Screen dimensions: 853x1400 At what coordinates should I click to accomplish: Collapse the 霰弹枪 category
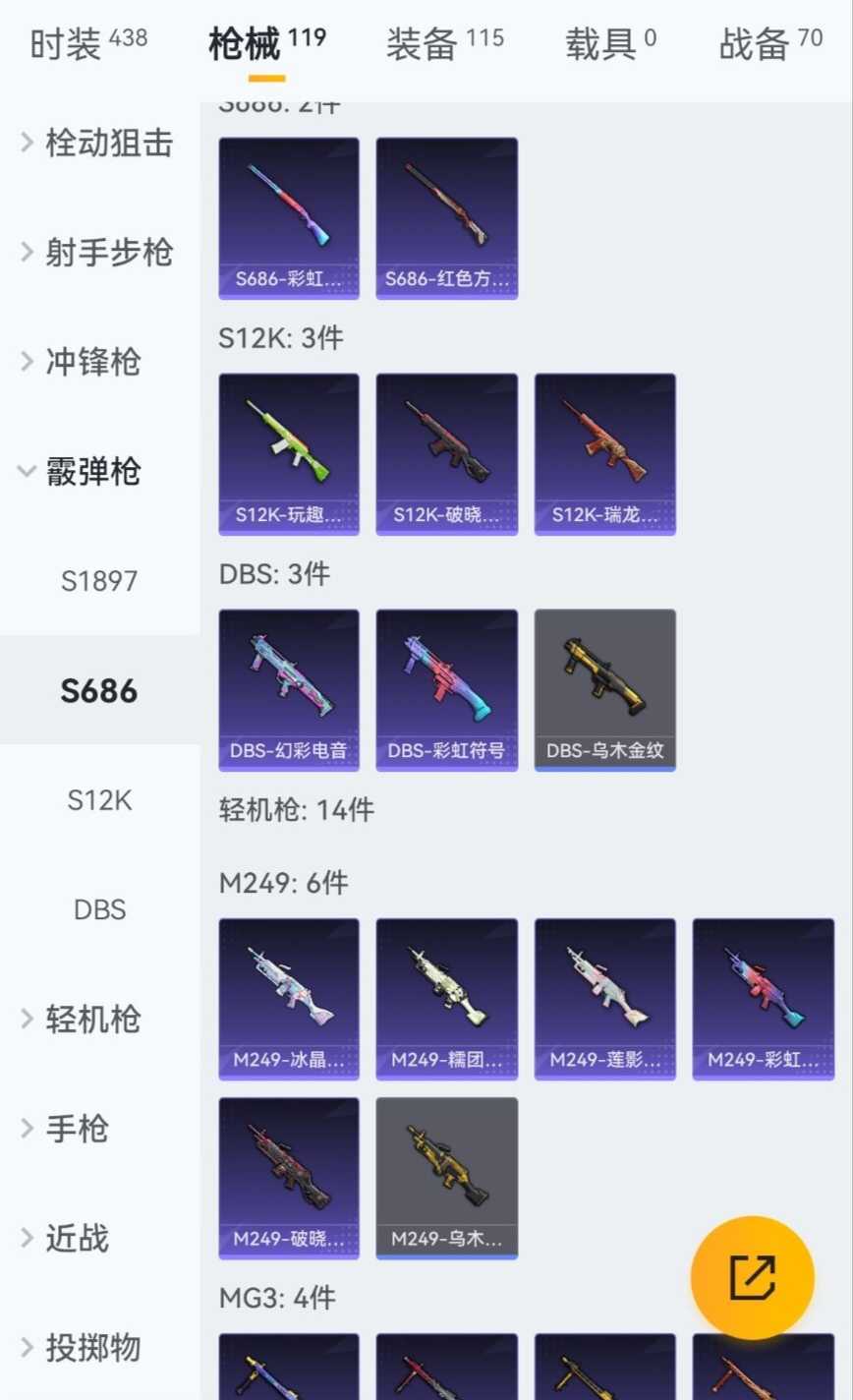pos(98,471)
